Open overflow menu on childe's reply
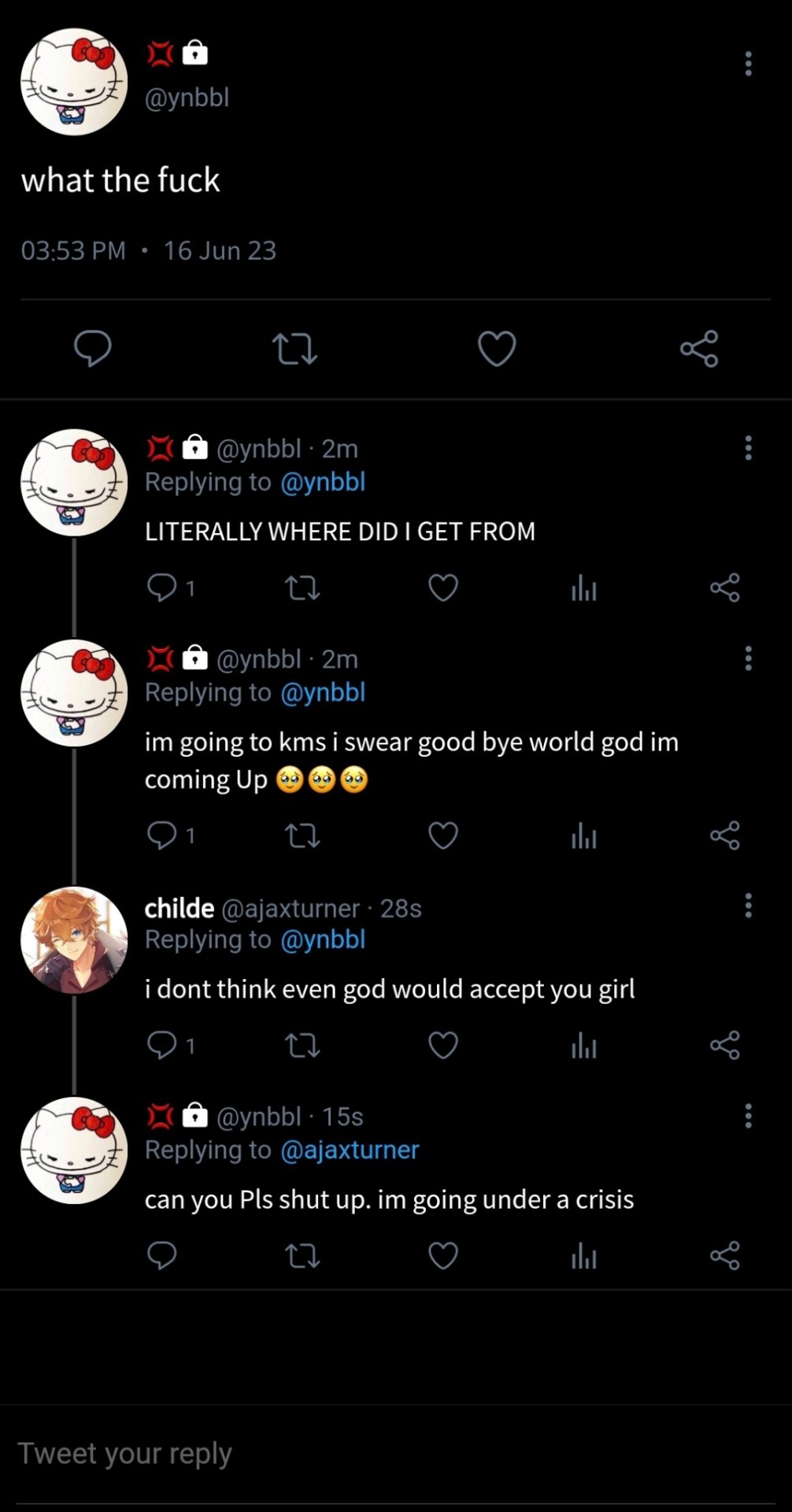Image resolution: width=792 pixels, height=1512 pixels. (748, 906)
